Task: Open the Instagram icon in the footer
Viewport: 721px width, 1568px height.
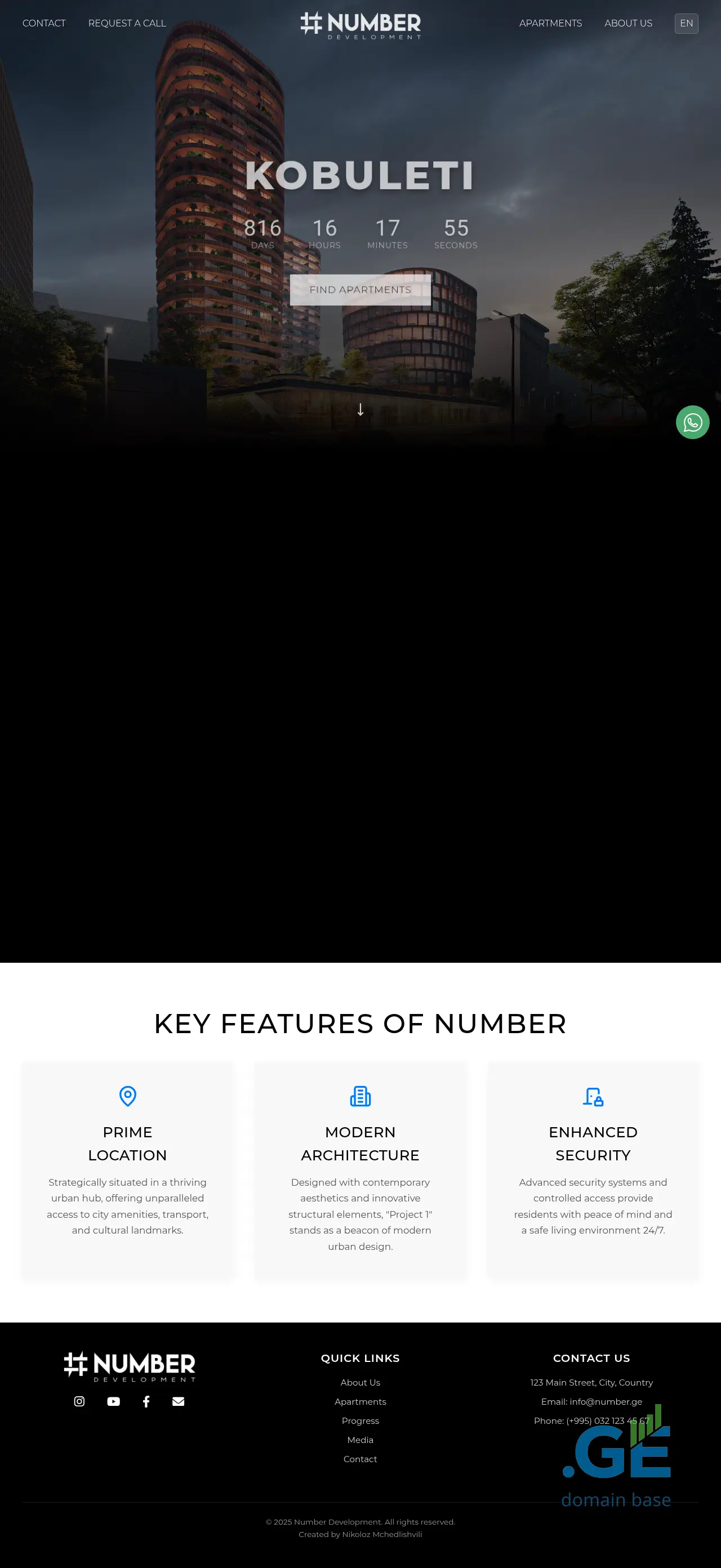Action: [x=79, y=1401]
